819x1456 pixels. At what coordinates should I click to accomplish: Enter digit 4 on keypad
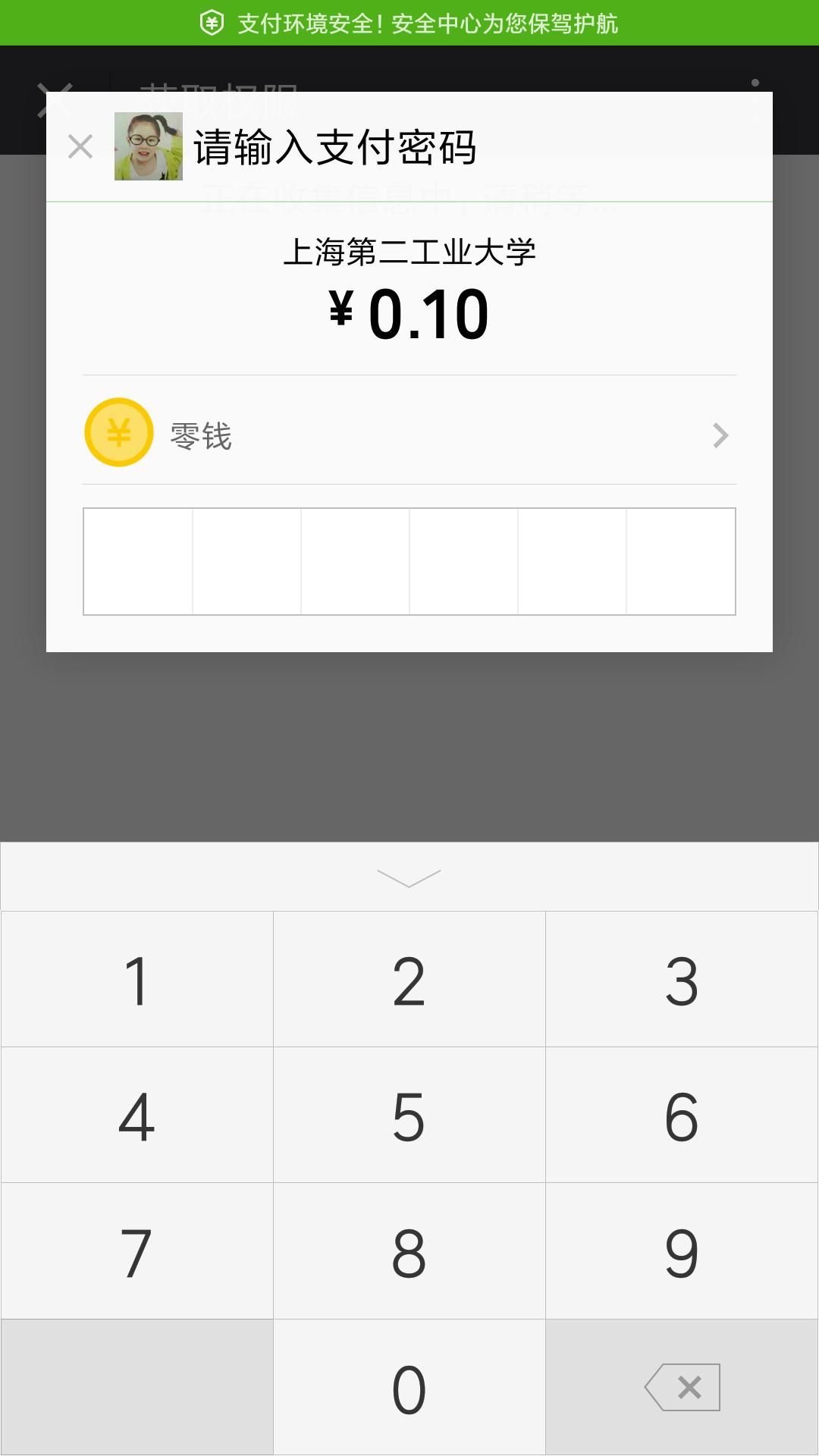tap(136, 1116)
